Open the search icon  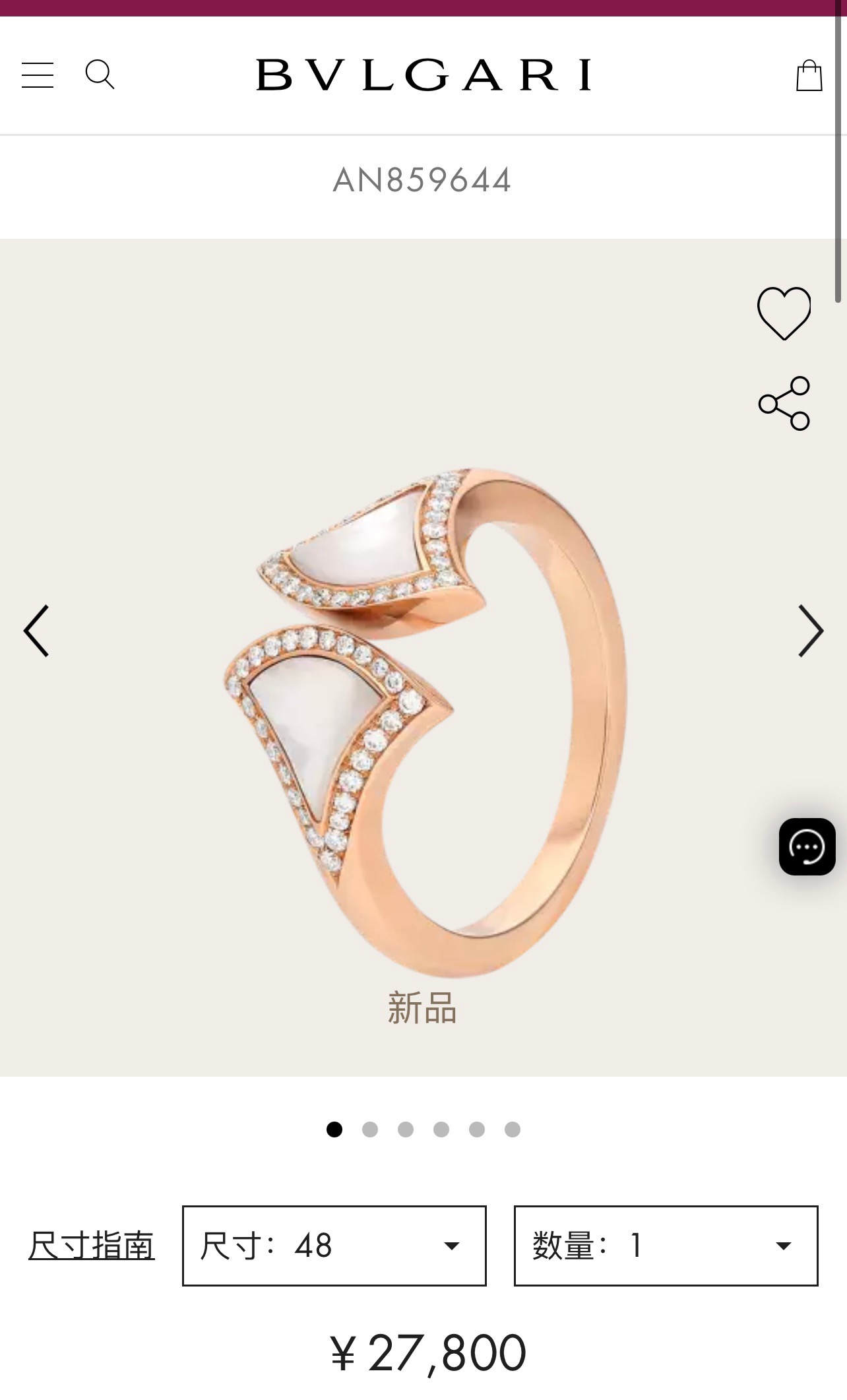pos(100,75)
